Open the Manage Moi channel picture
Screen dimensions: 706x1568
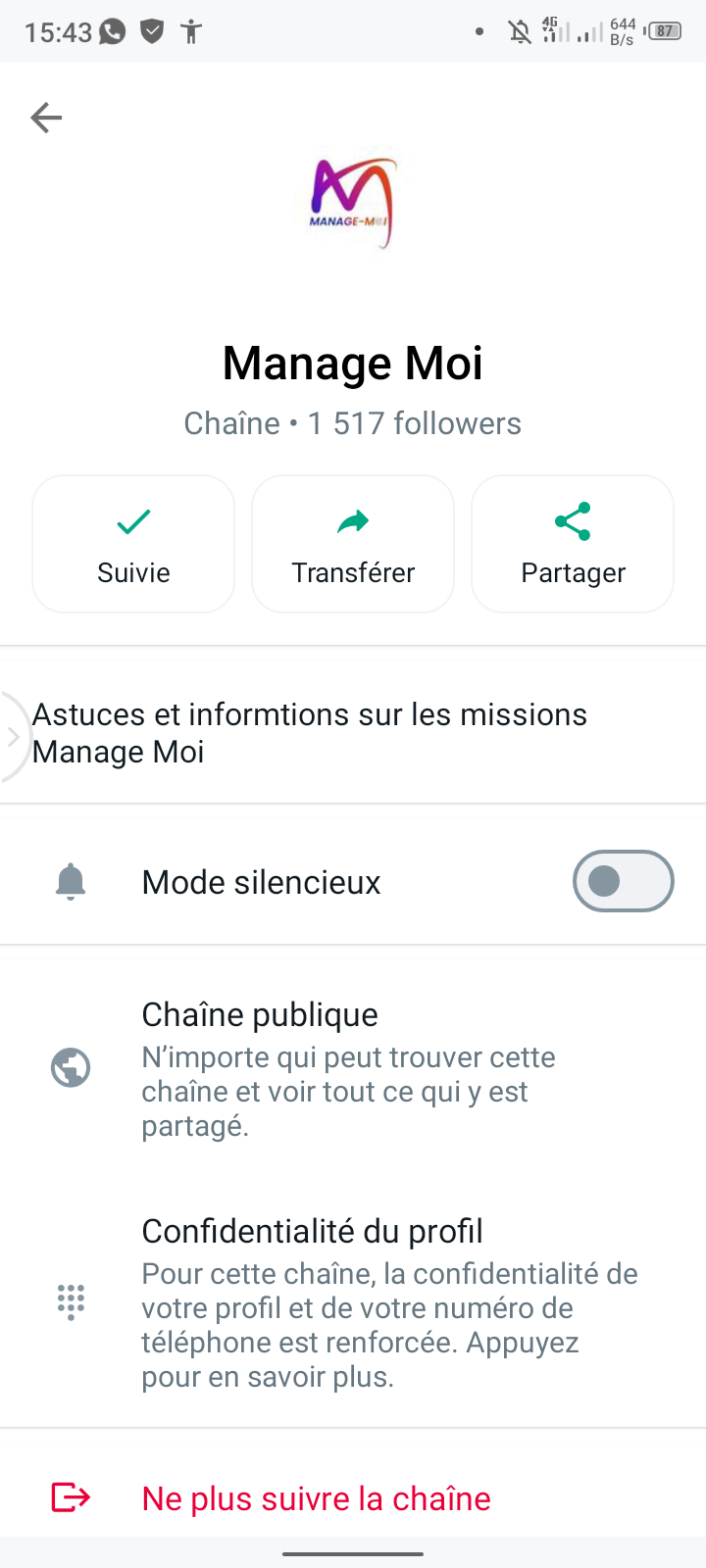(x=353, y=204)
